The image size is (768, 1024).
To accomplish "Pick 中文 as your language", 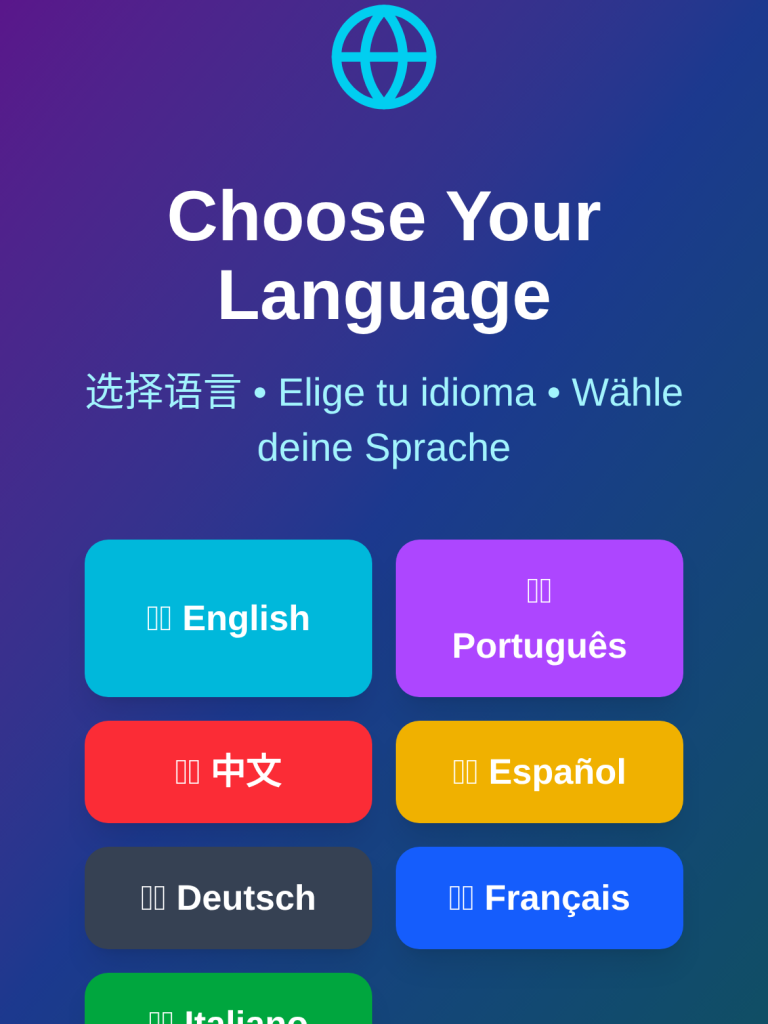I will 228,771.
